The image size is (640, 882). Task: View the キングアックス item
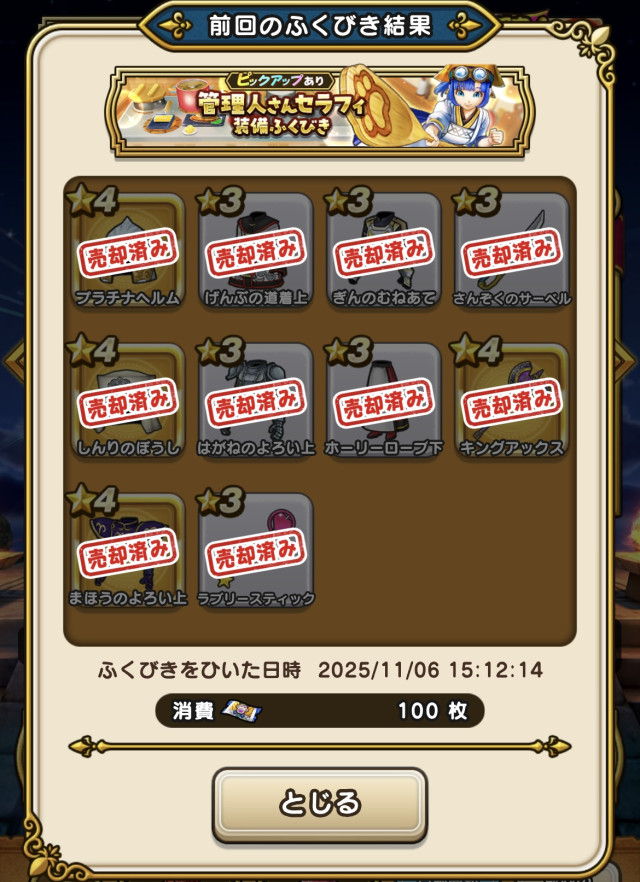[512, 398]
